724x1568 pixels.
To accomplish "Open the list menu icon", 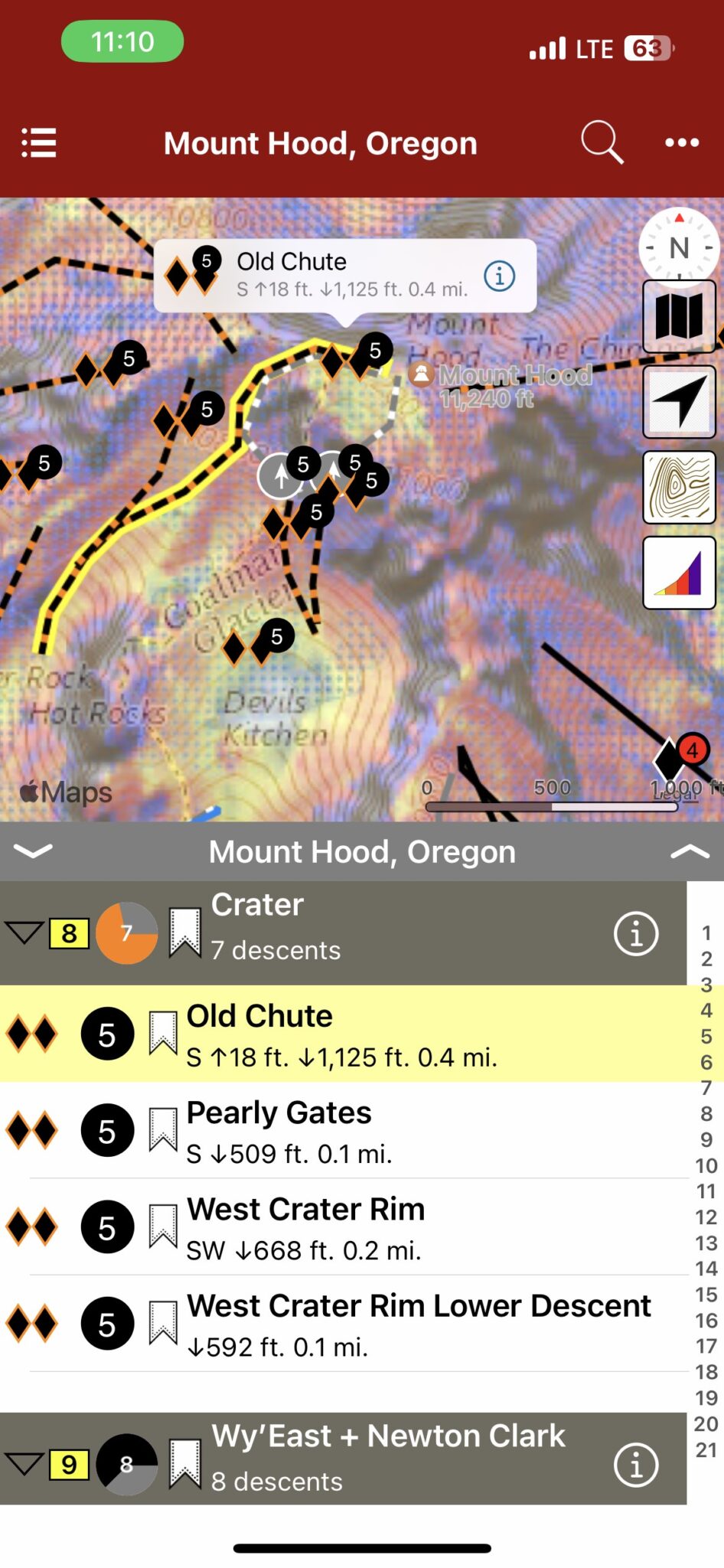I will point(39,142).
